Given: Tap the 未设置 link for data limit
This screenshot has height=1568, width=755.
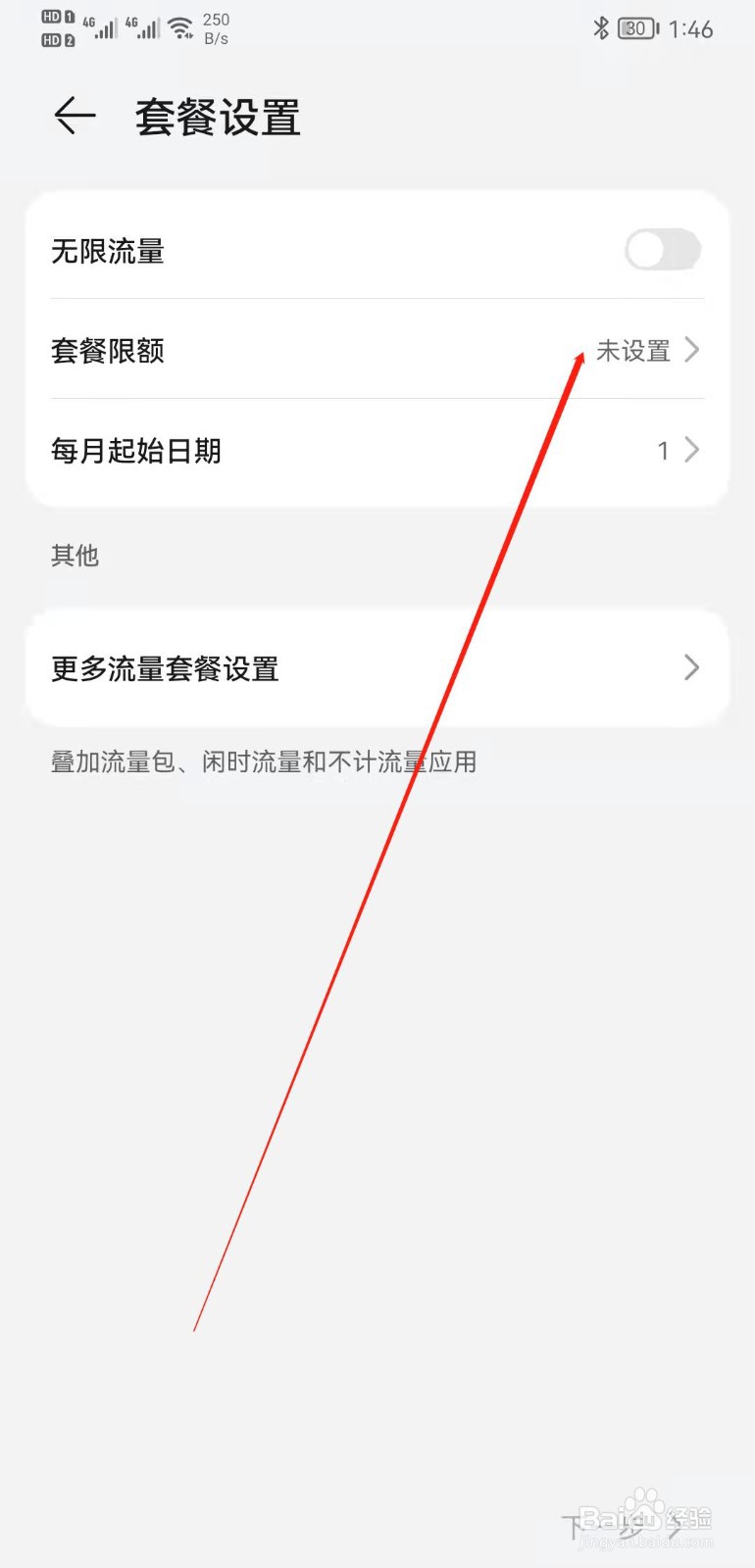Looking at the screenshot, I should click(x=634, y=351).
